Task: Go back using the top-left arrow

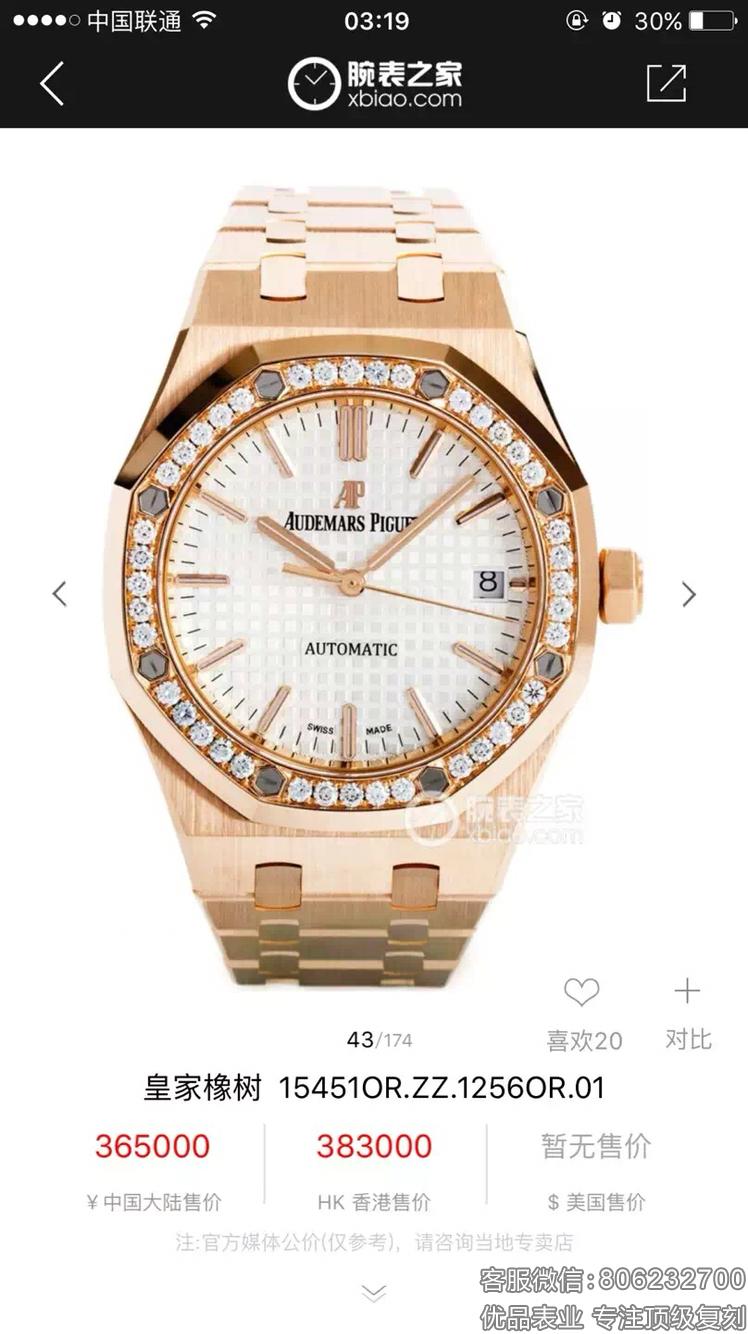Action: 52,84
